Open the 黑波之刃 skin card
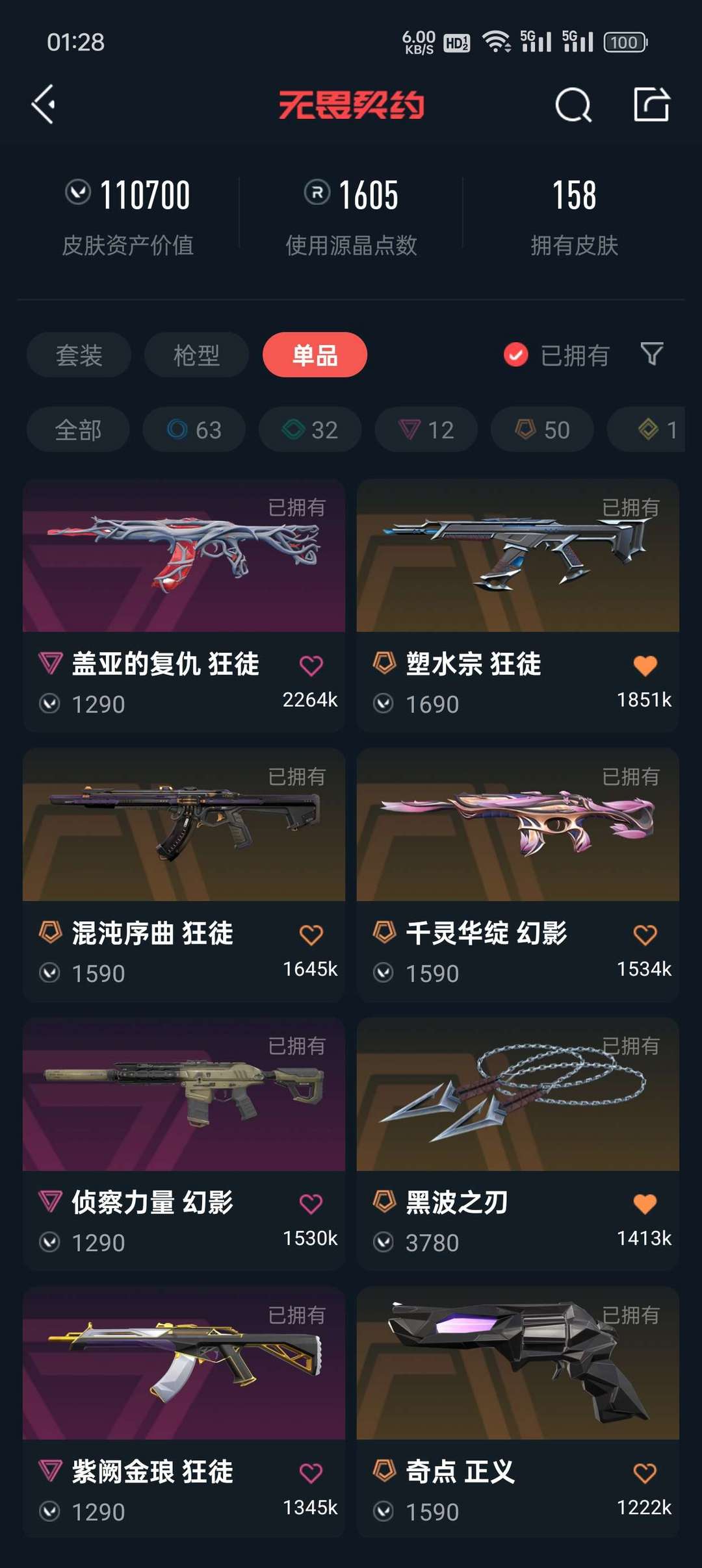Screen dimensions: 702x1568 point(517,1094)
